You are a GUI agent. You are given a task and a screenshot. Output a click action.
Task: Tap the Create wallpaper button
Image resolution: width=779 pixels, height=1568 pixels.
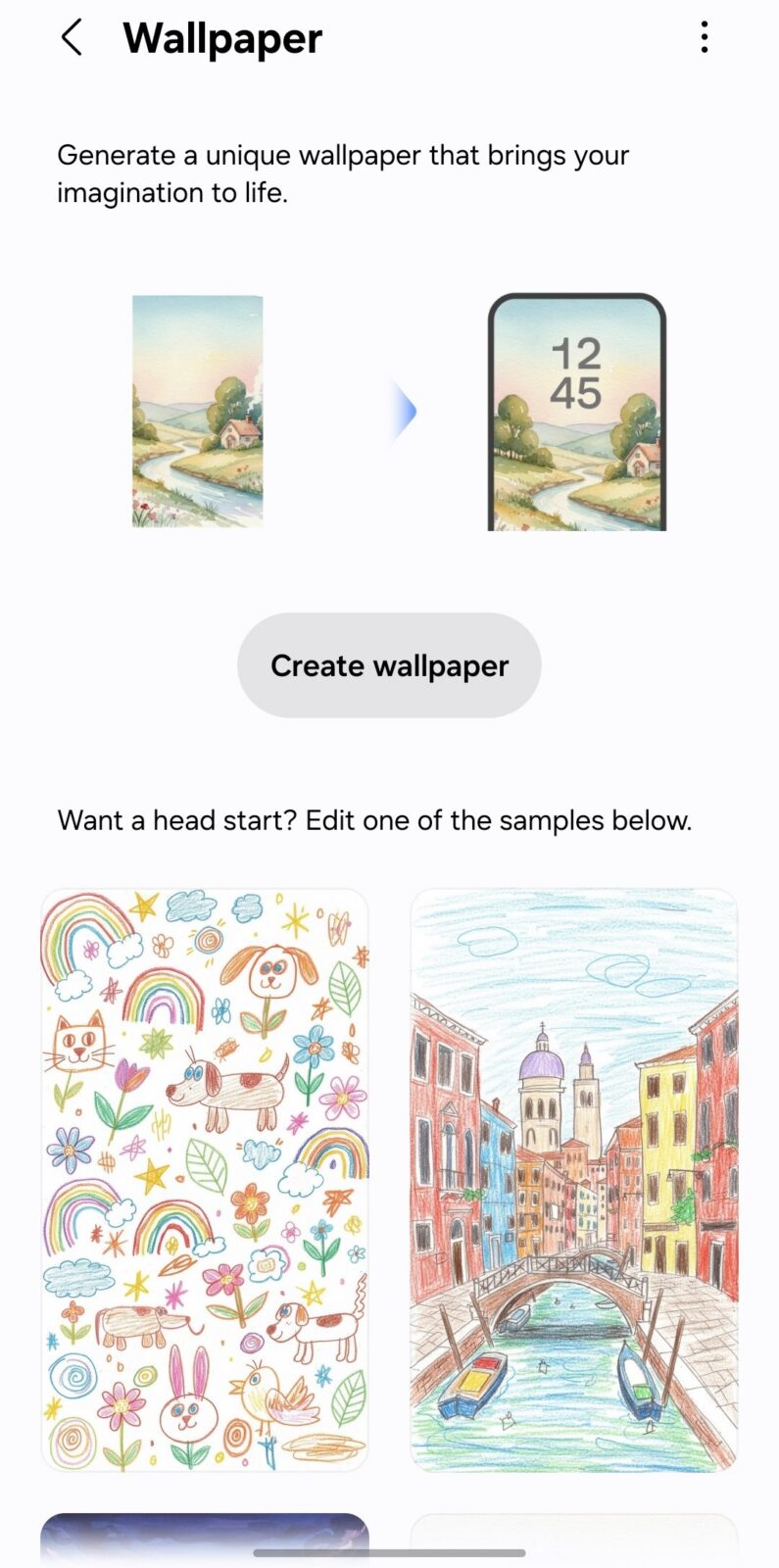coord(389,665)
